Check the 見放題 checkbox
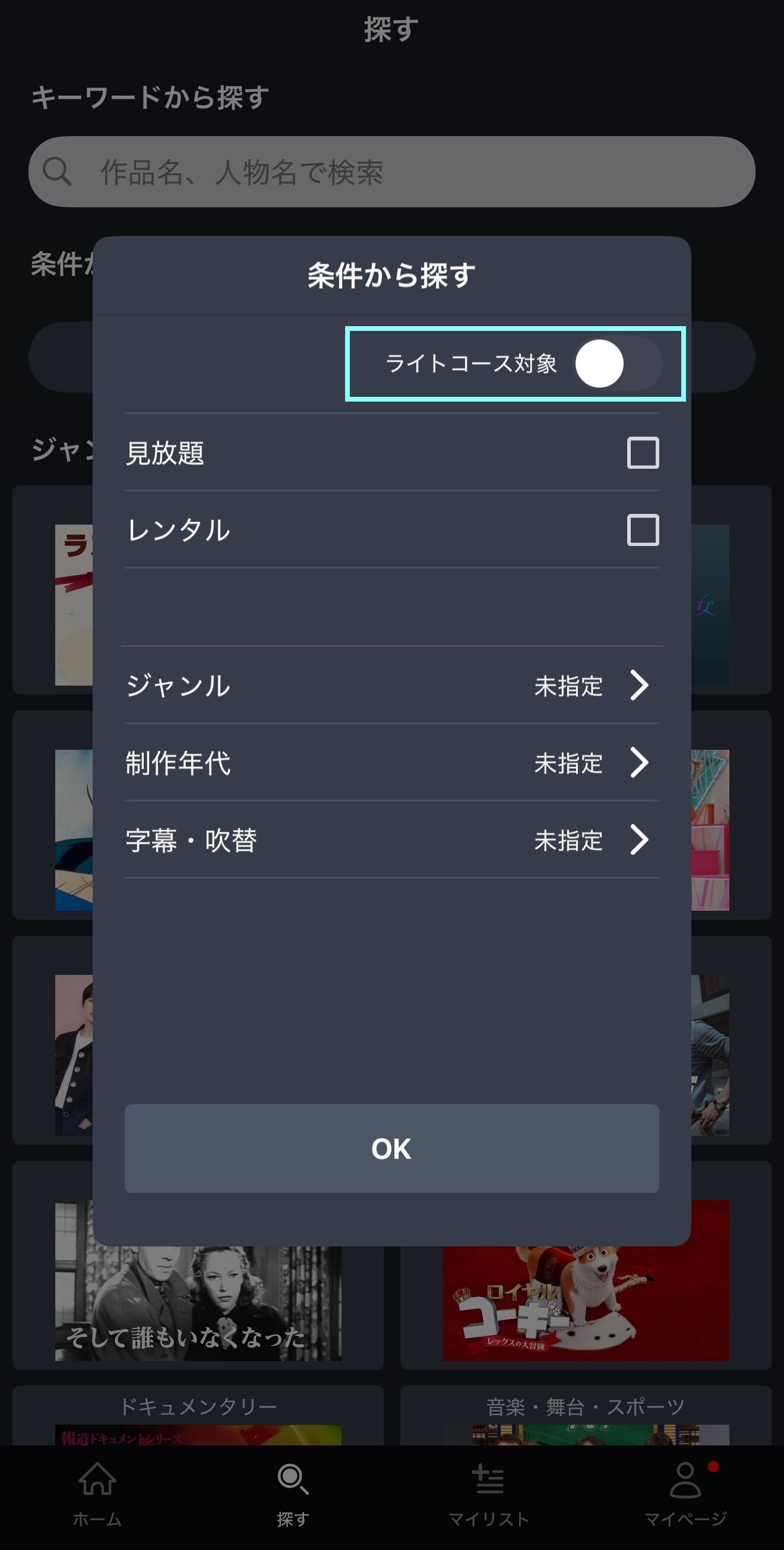The image size is (784, 1550). (643, 453)
